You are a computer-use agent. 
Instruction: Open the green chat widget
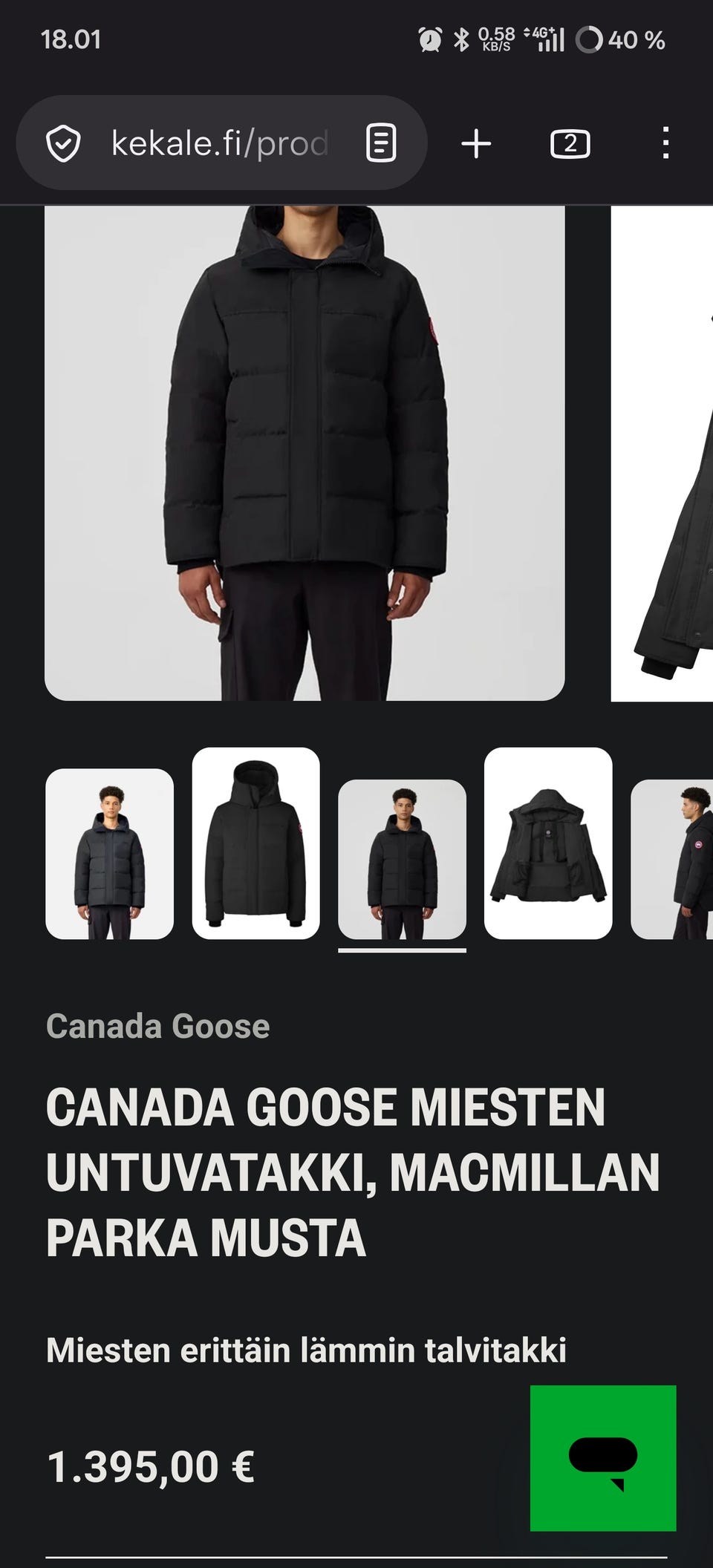(603, 1458)
